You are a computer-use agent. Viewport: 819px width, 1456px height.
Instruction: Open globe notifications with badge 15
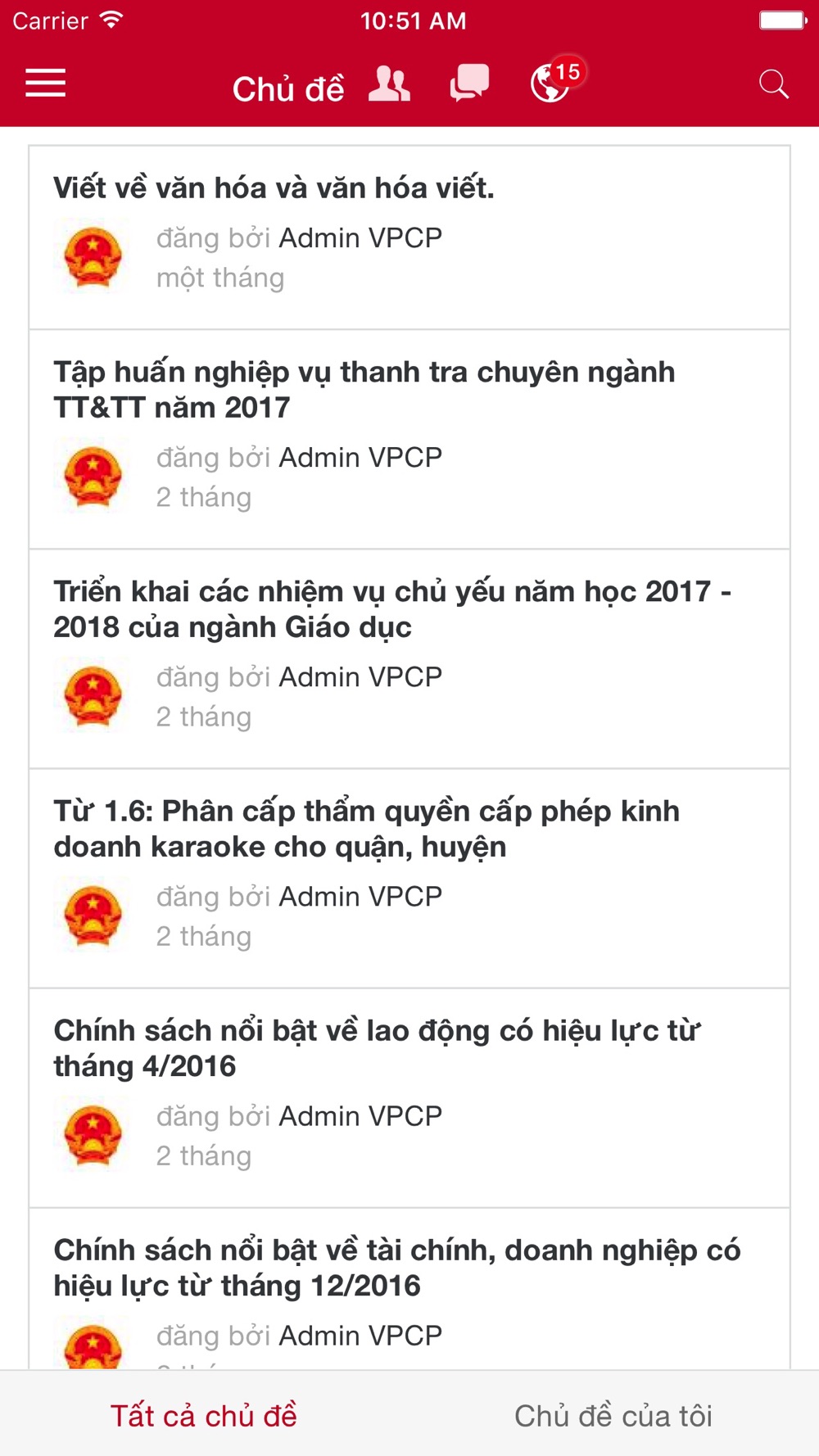pos(555,81)
